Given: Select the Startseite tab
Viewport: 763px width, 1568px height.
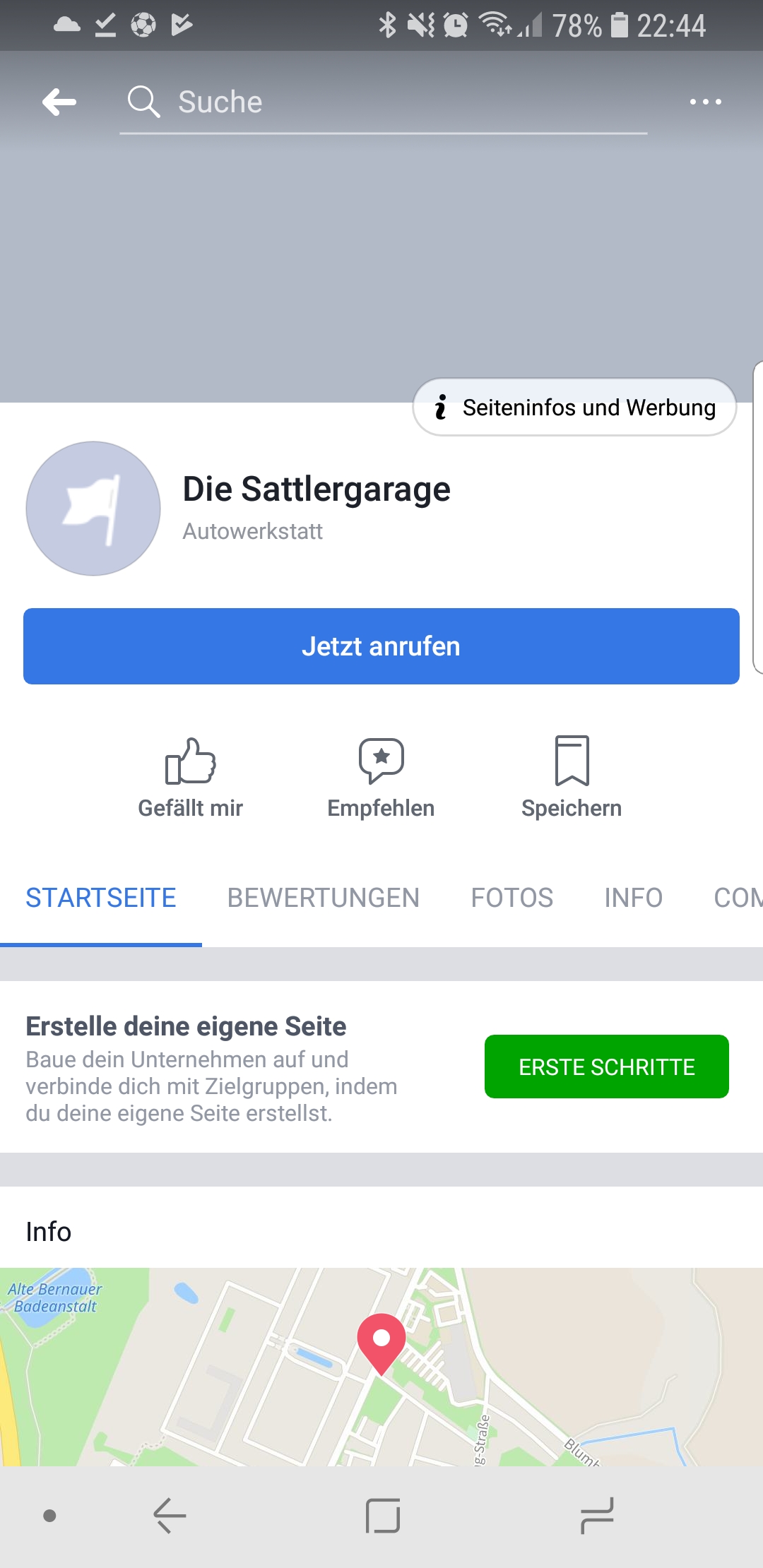Looking at the screenshot, I should pyautogui.click(x=101, y=898).
